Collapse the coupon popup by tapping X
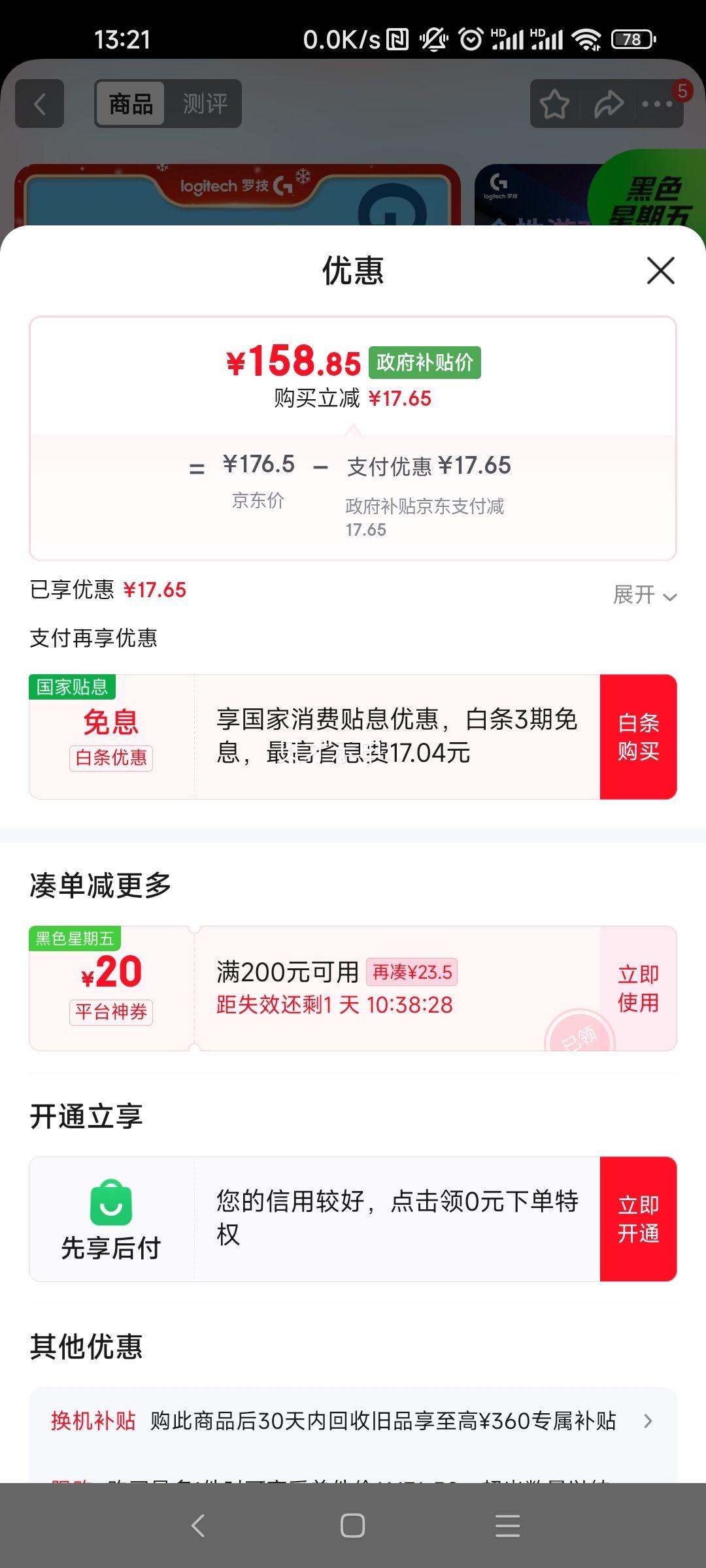The image size is (706, 1568). pos(660,271)
